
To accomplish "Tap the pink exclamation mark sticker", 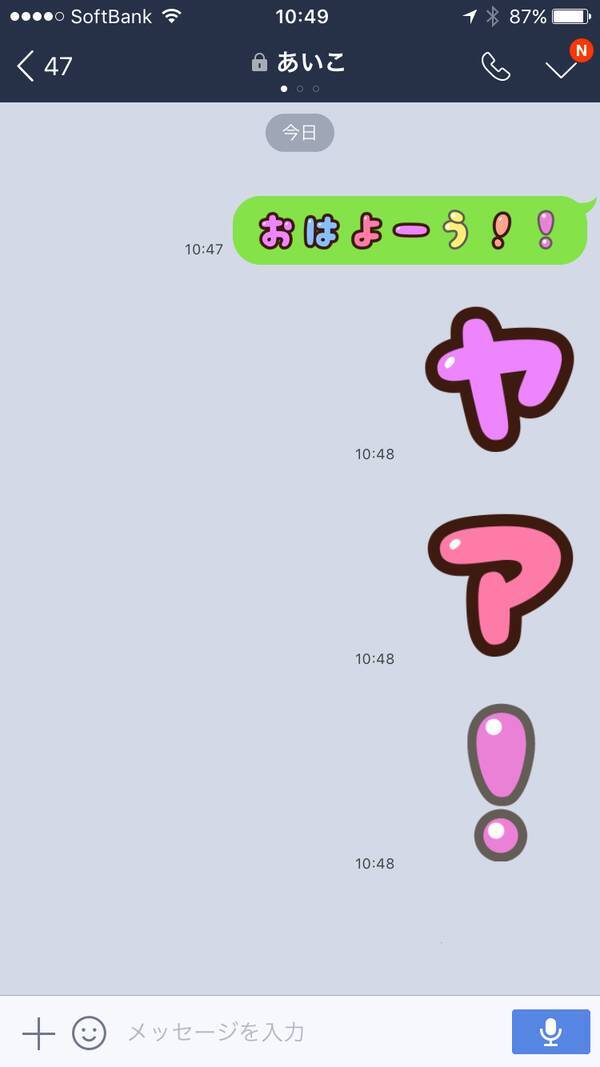I will pos(501,783).
